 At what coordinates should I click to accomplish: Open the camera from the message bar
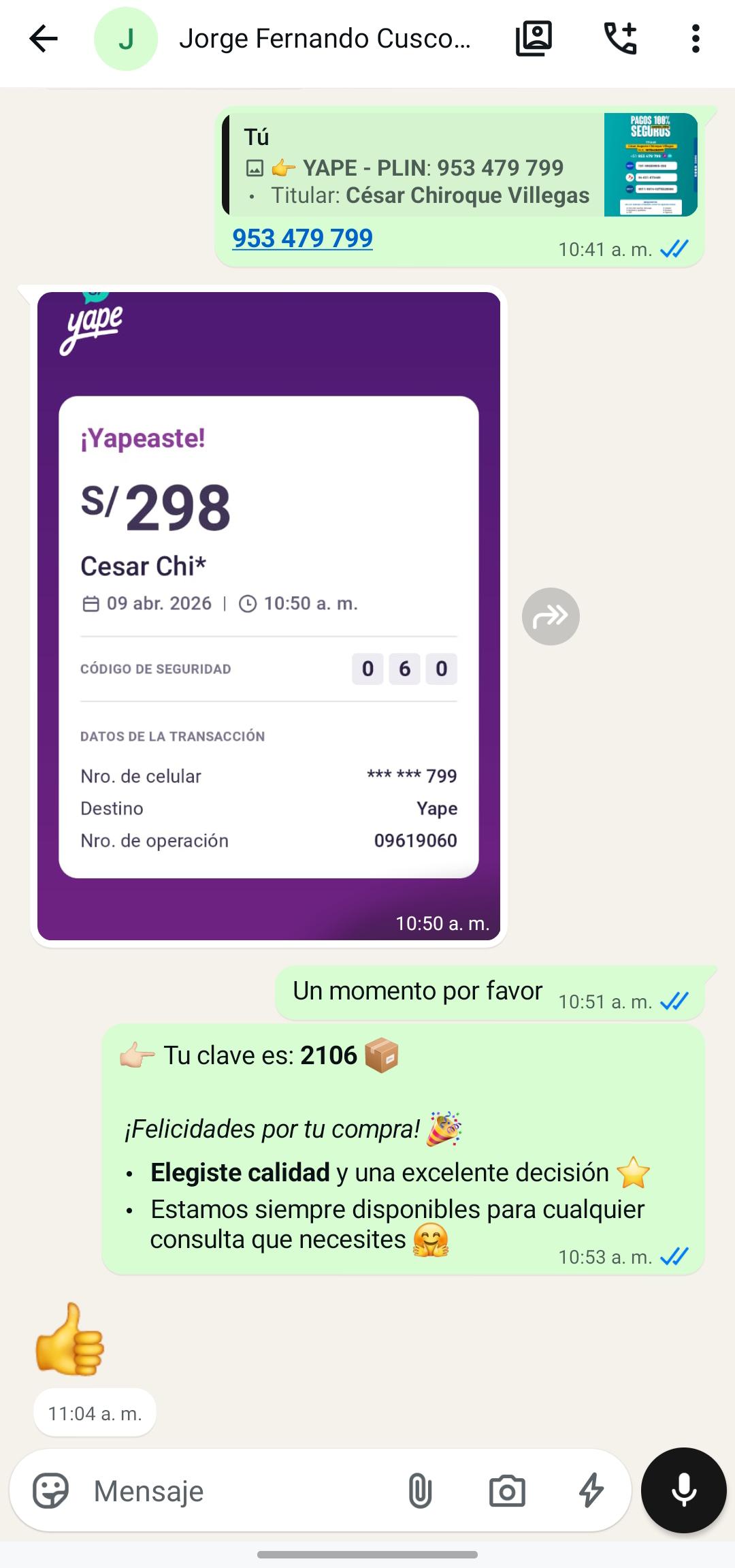point(507,1490)
